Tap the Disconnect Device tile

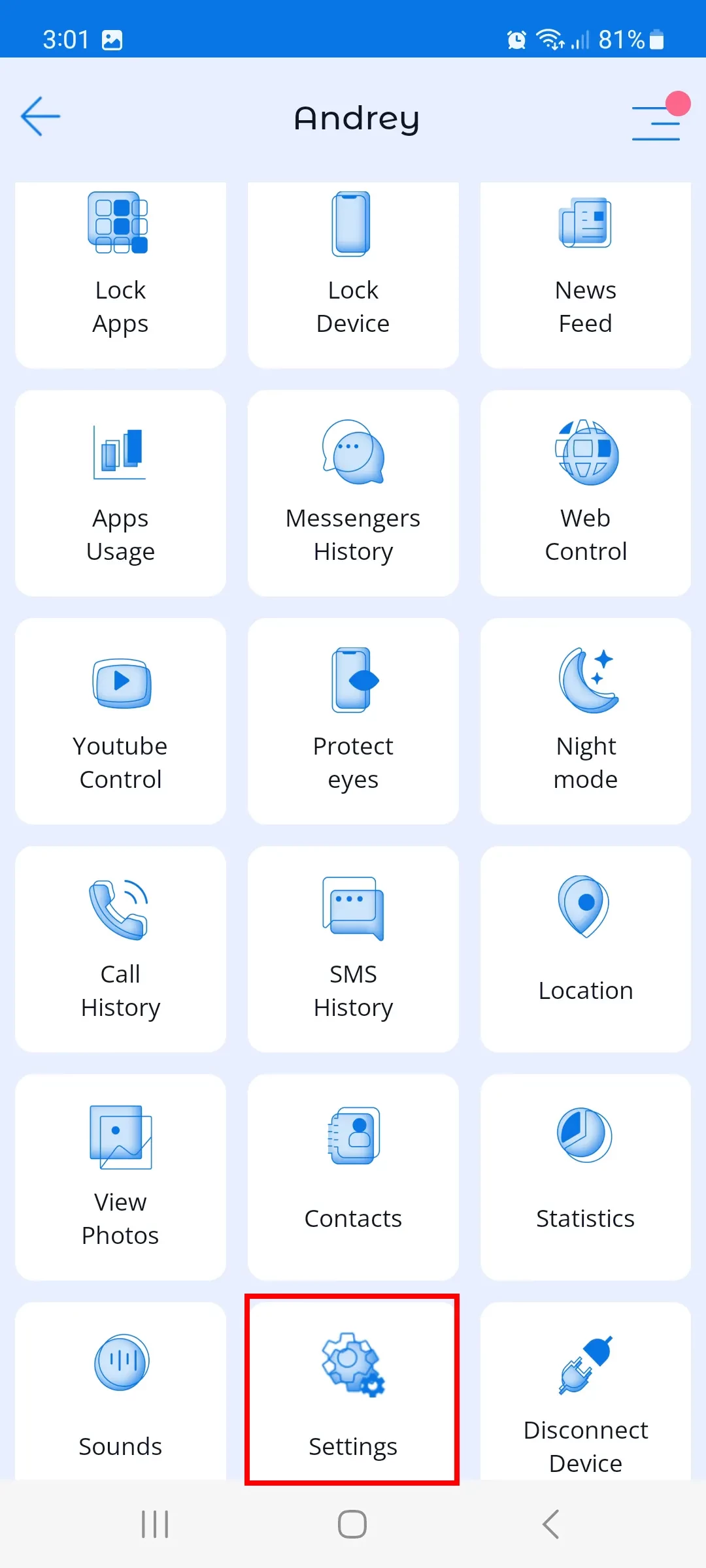coord(585,1392)
